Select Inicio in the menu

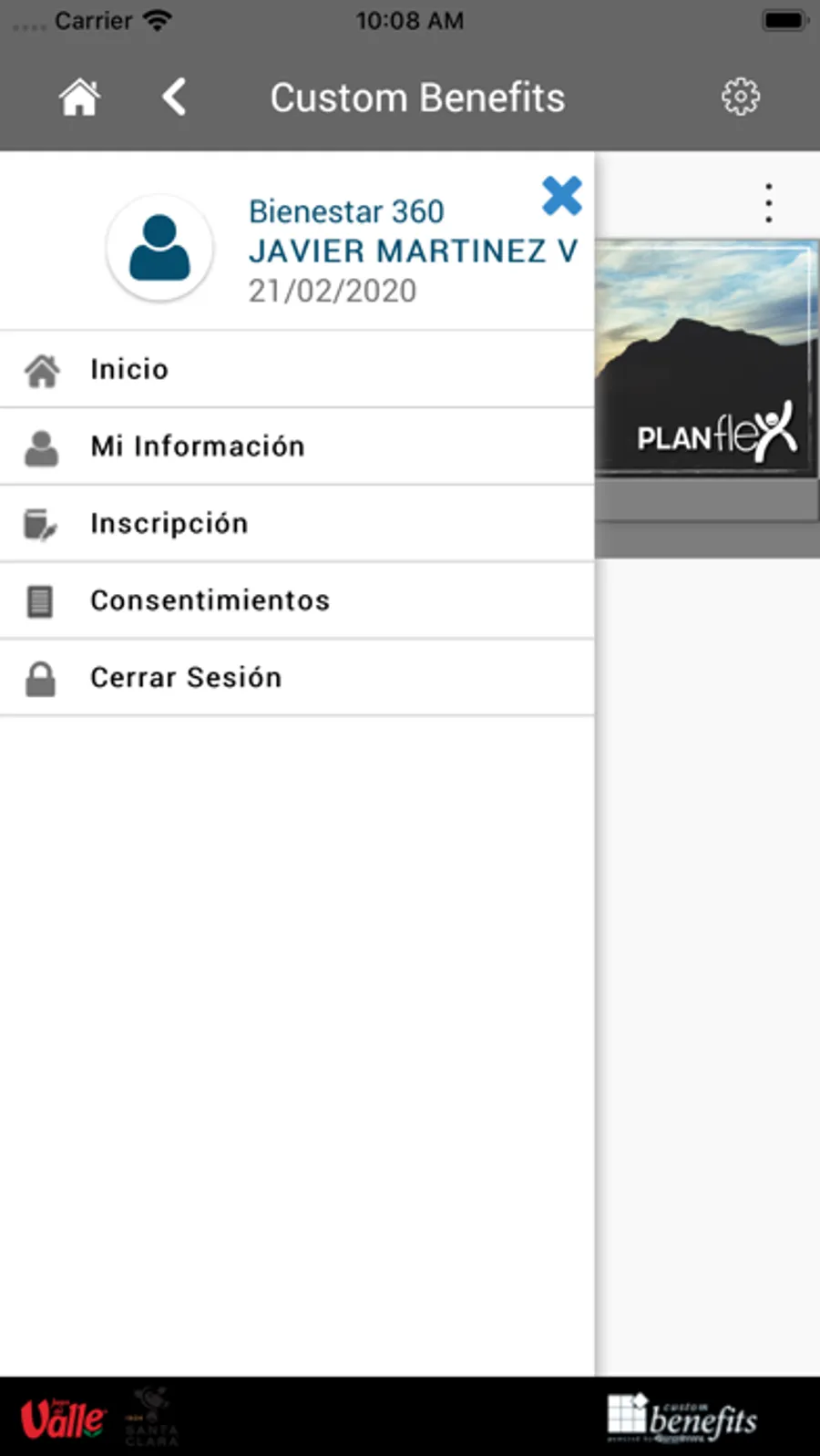pyautogui.click(x=128, y=369)
